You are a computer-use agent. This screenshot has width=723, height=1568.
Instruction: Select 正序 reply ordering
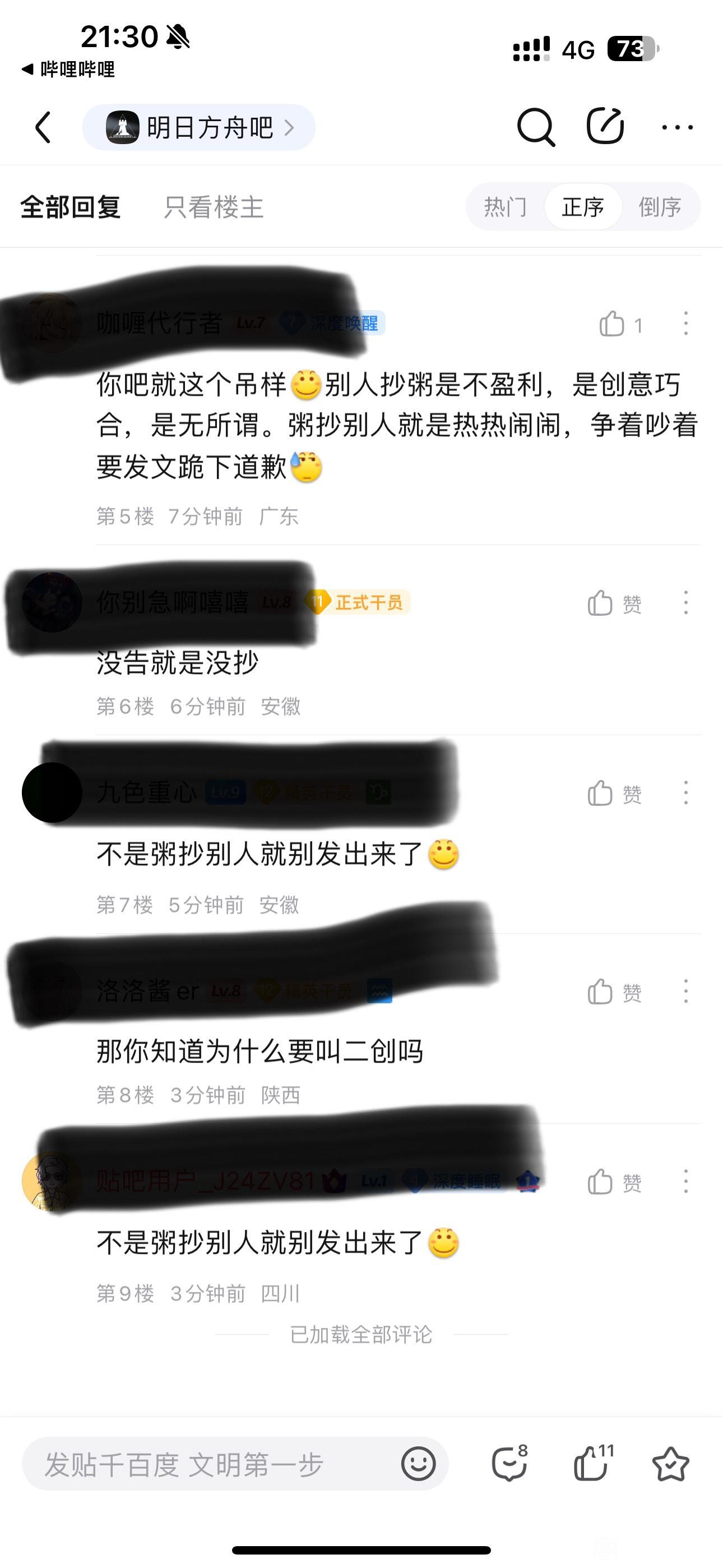click(582, 207)
